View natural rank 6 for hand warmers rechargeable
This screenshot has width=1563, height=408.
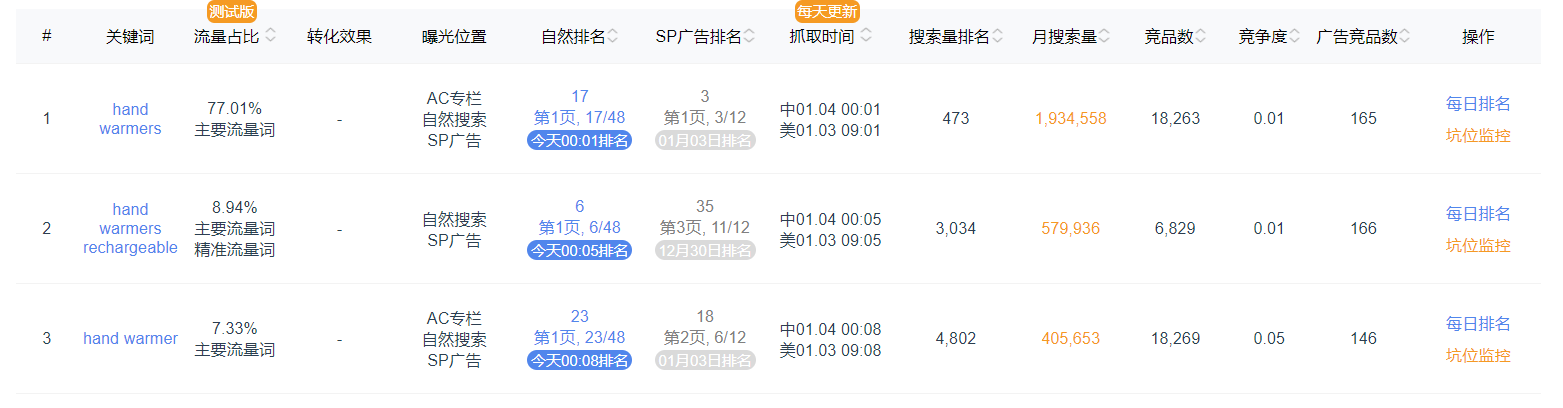pyautogui.click(x=580, y=207)
